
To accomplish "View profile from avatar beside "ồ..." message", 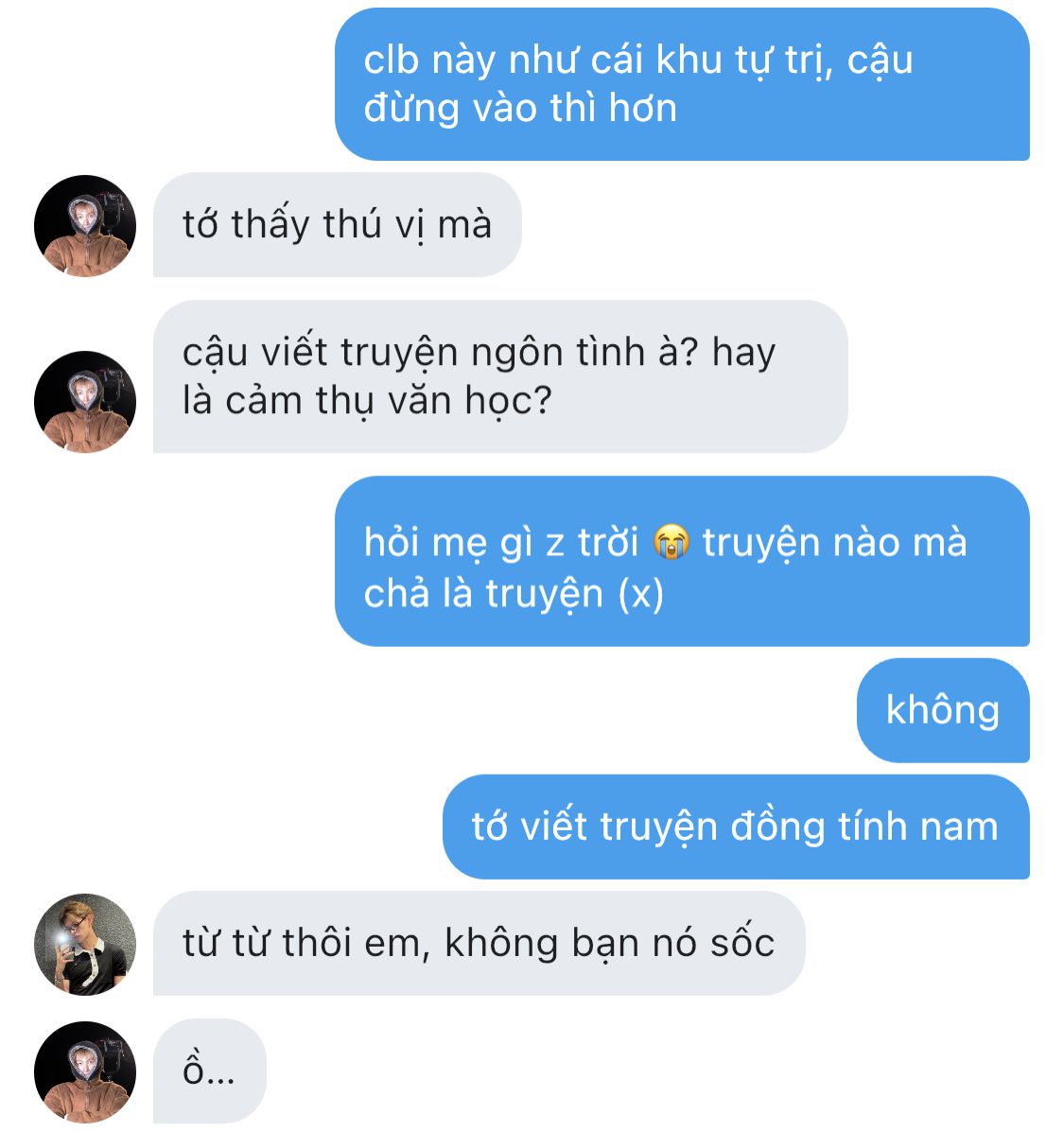I will pos(85,1072).
